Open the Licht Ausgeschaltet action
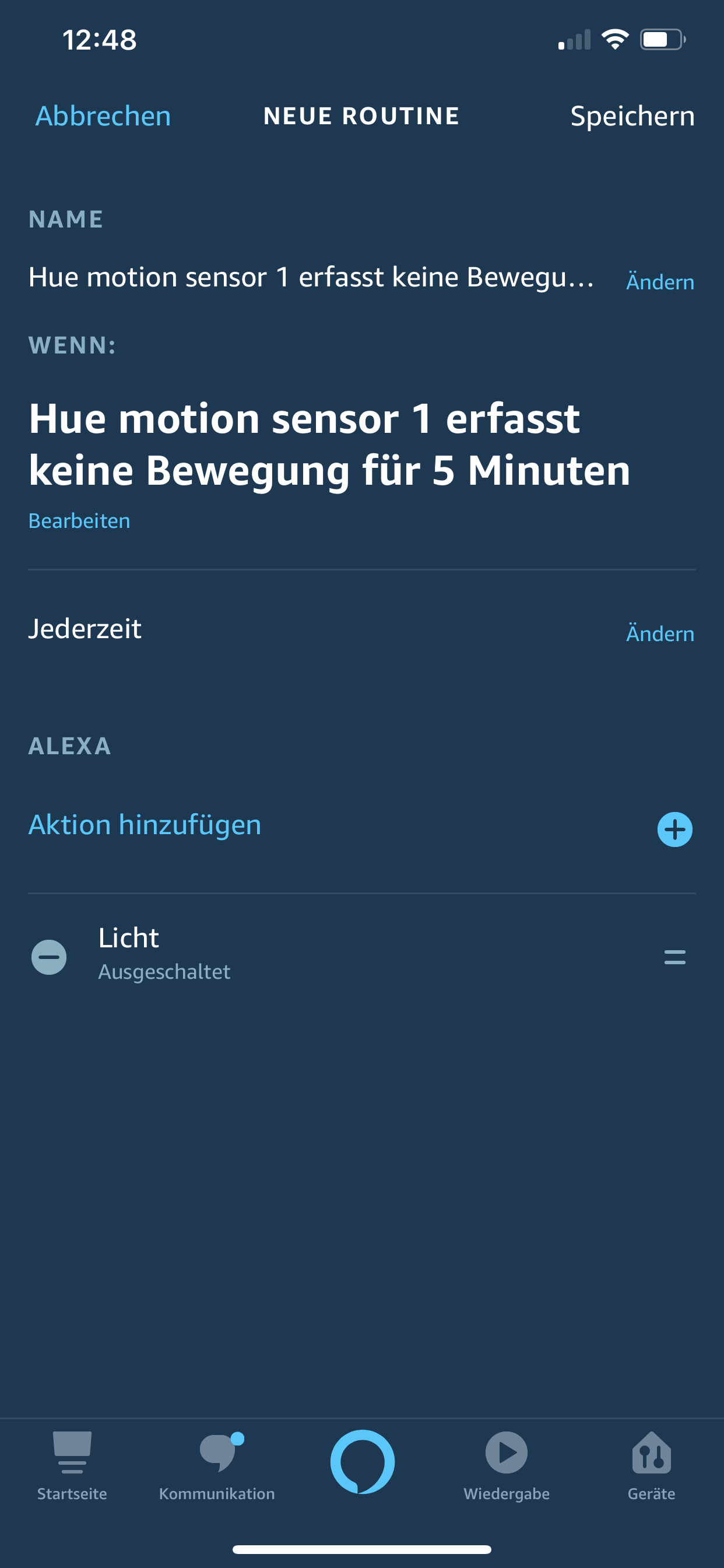Image resolution: width=724 pixels, height=1568 pixels. pyautogui.click(x=164, y=953)
